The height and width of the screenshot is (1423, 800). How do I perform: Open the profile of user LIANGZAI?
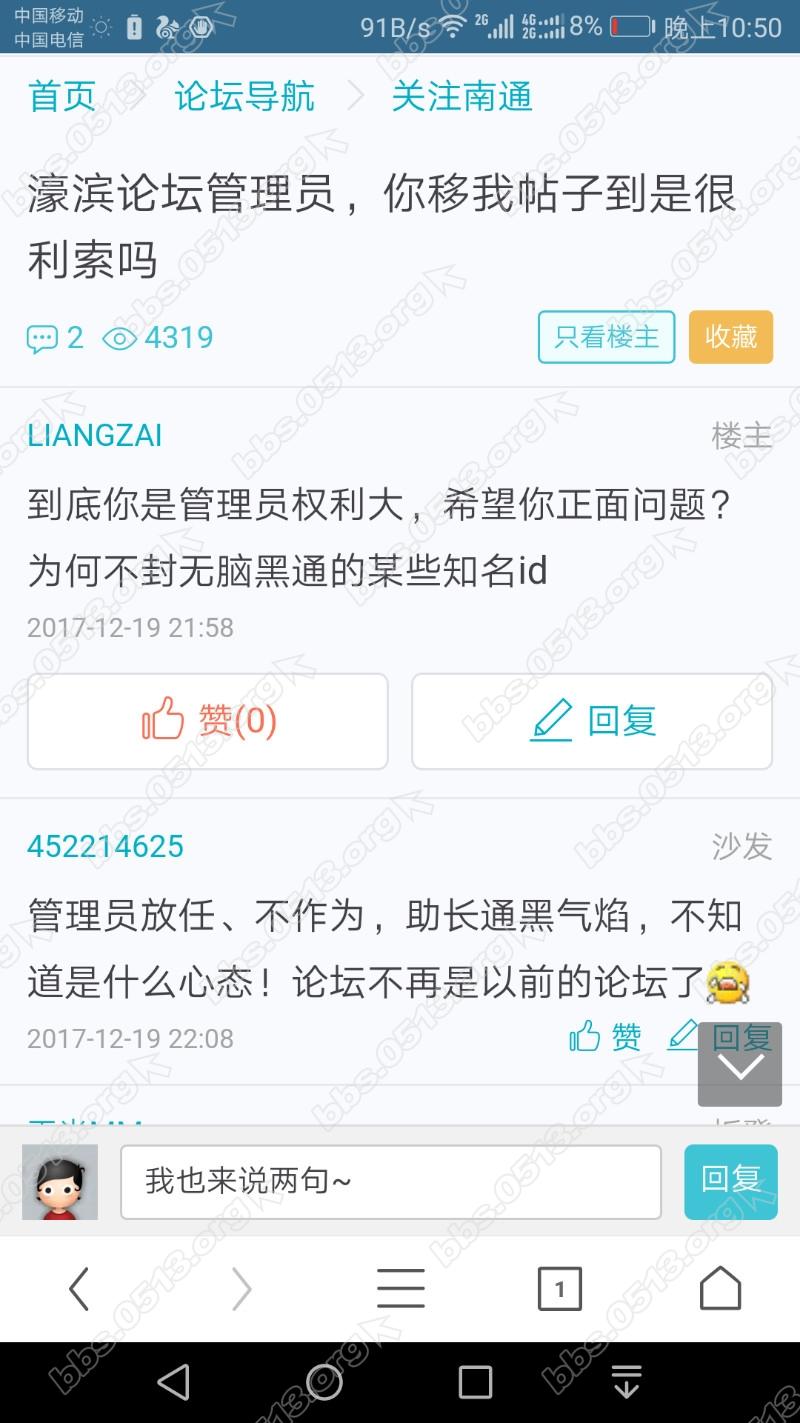pyautogui.click(x=95, y=436)
